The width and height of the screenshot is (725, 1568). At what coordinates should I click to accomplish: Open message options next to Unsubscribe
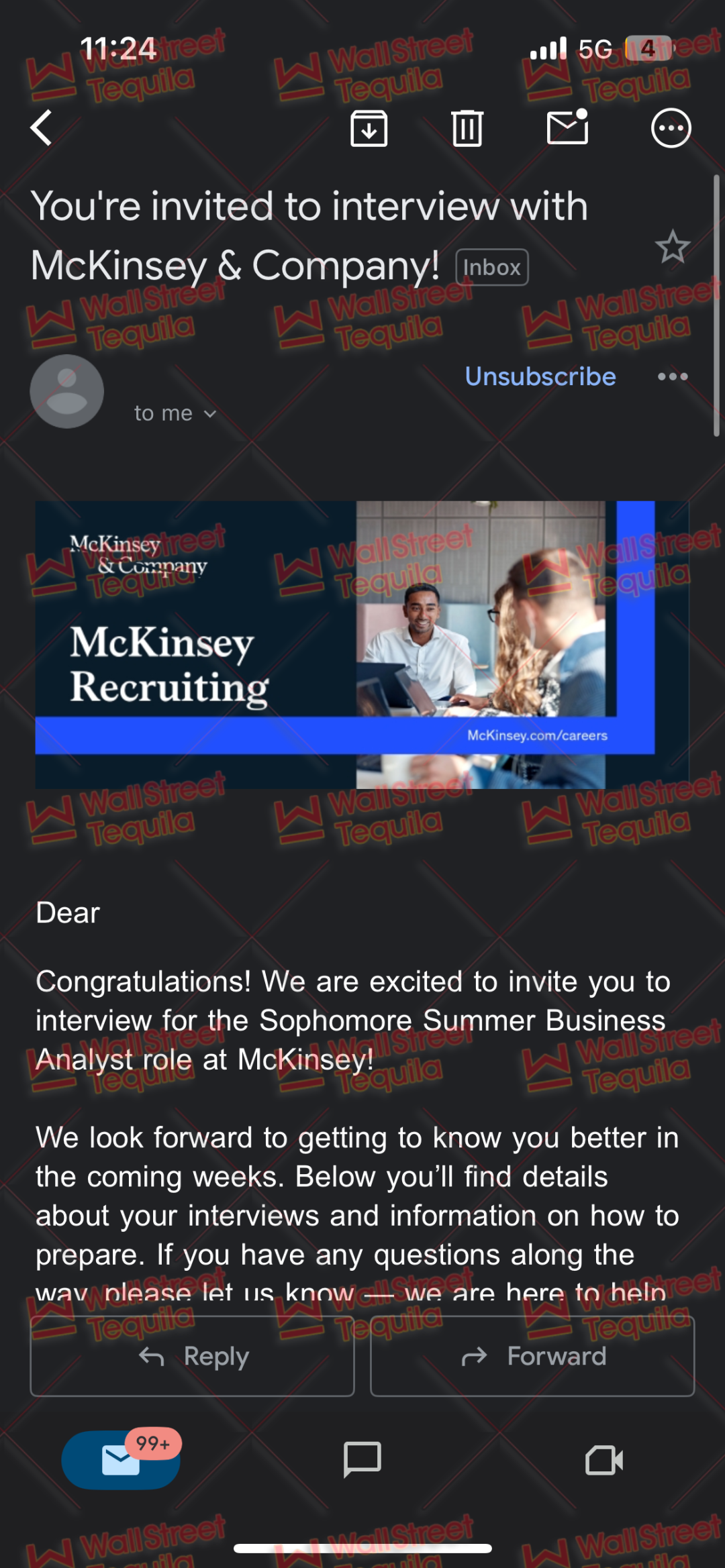[x=673, y=376]
